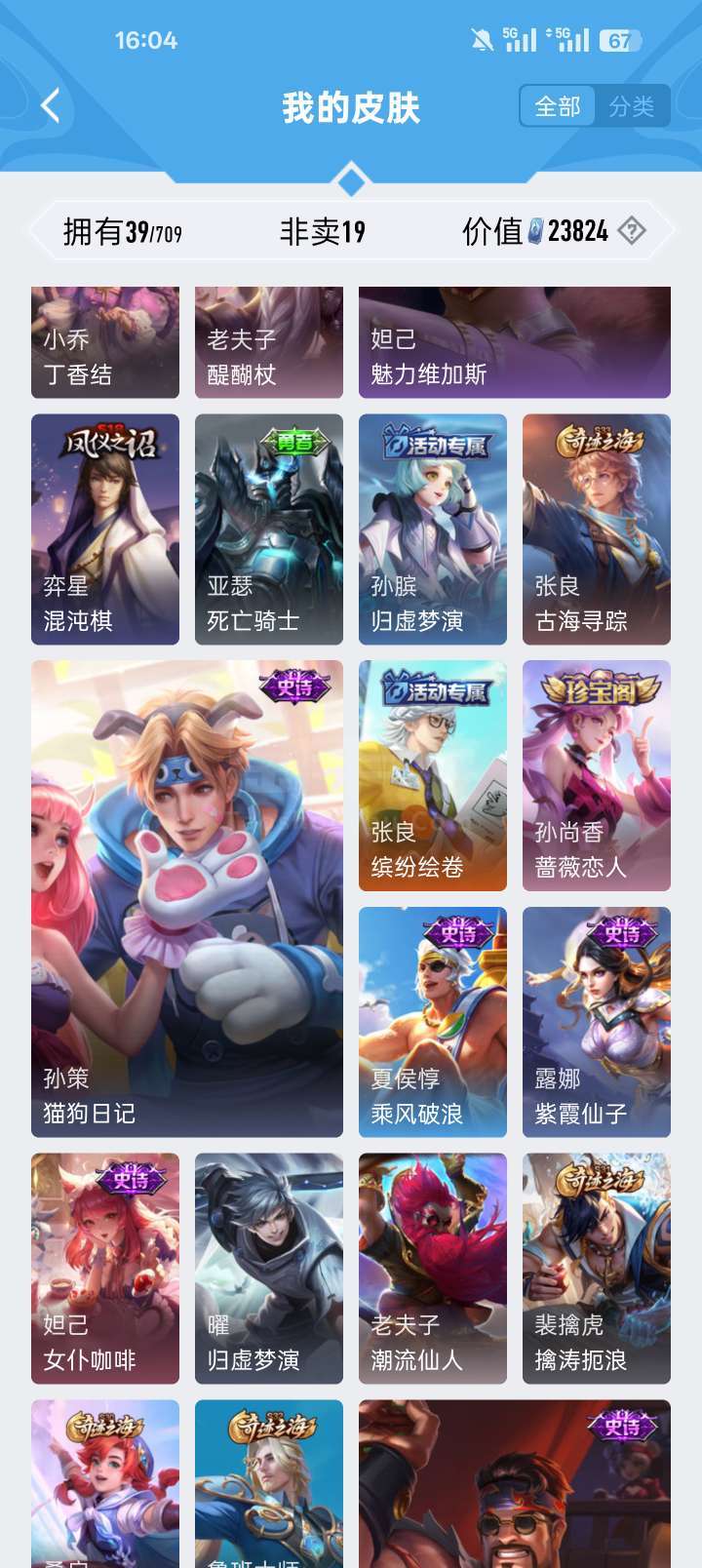Open 妲己 女仆咖啡 skin

[105, 1269]
